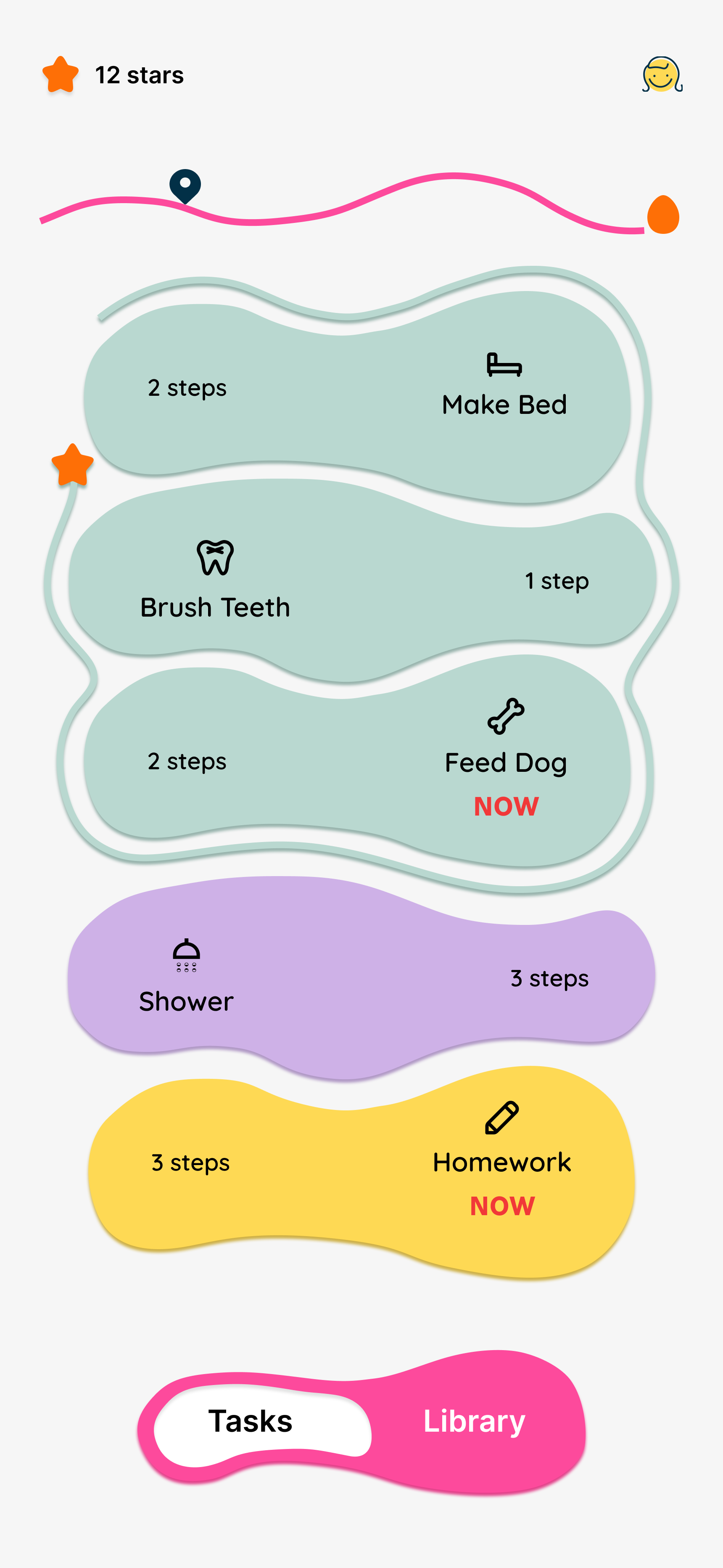Select the Tasks tab
This screenshot has width=723, height=1568.
[x=251, y=1421]
